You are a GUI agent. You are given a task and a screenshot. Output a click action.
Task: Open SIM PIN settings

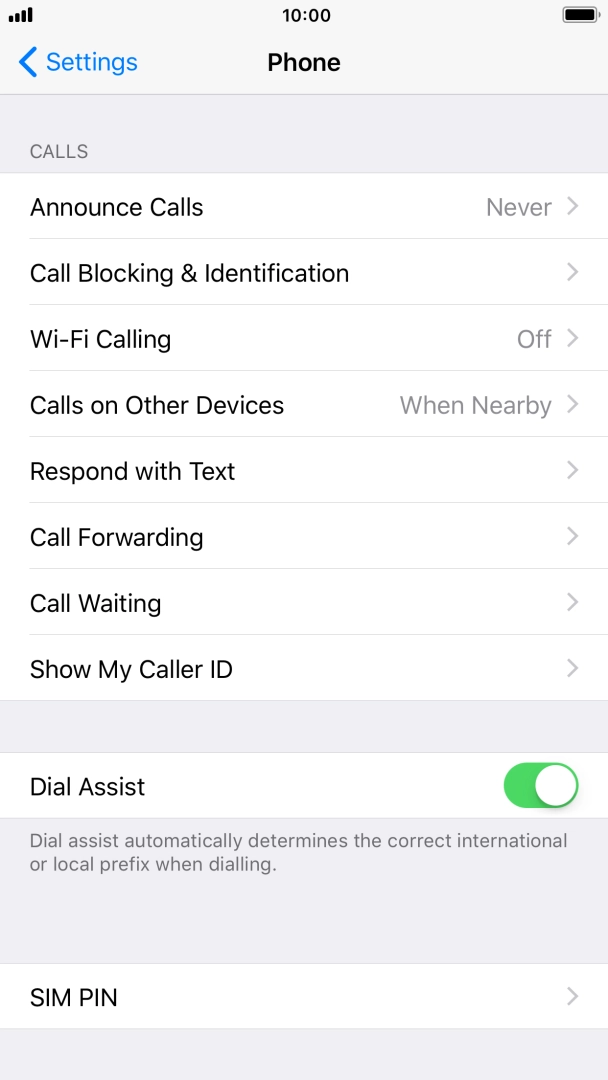point(304,997)
